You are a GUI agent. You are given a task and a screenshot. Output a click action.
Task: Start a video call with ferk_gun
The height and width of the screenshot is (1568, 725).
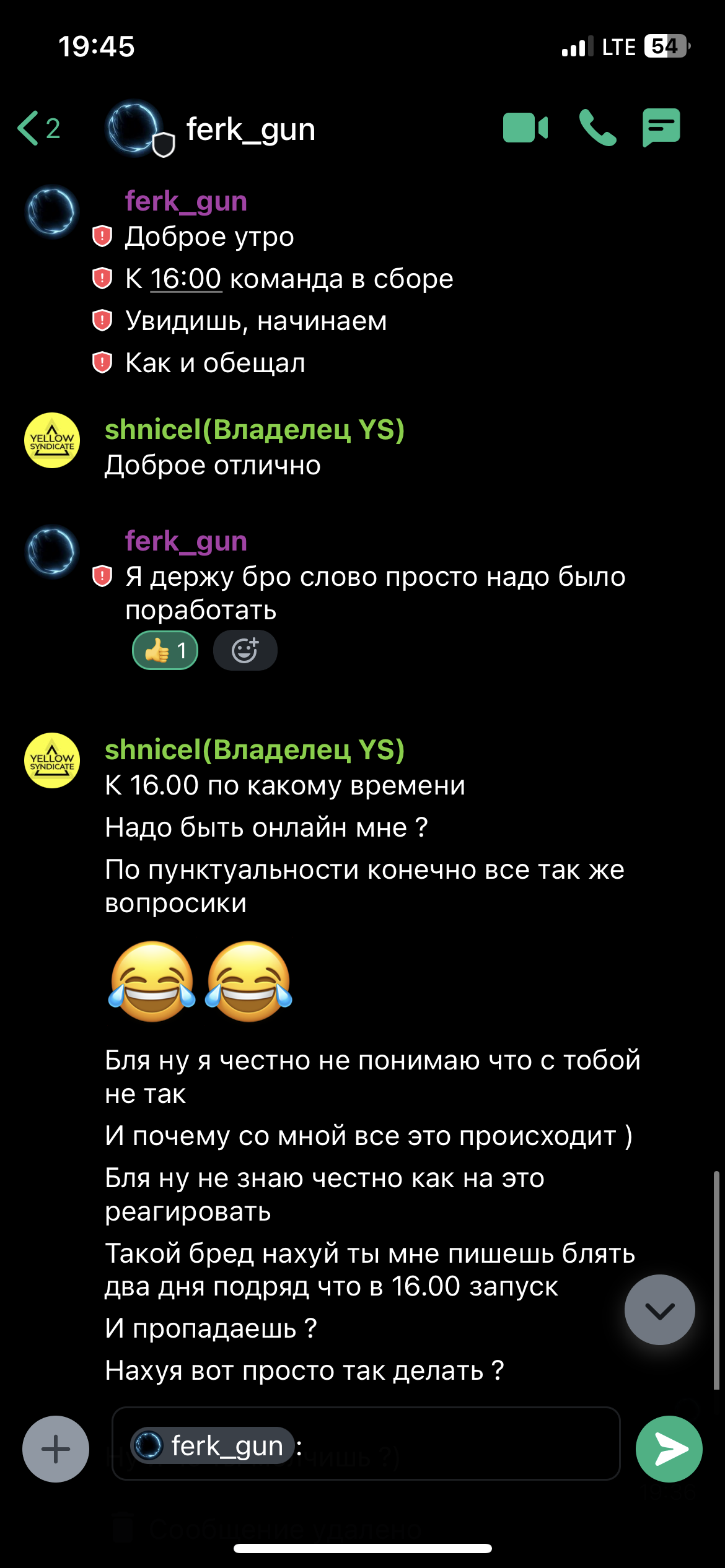click(x=525, y=128)
